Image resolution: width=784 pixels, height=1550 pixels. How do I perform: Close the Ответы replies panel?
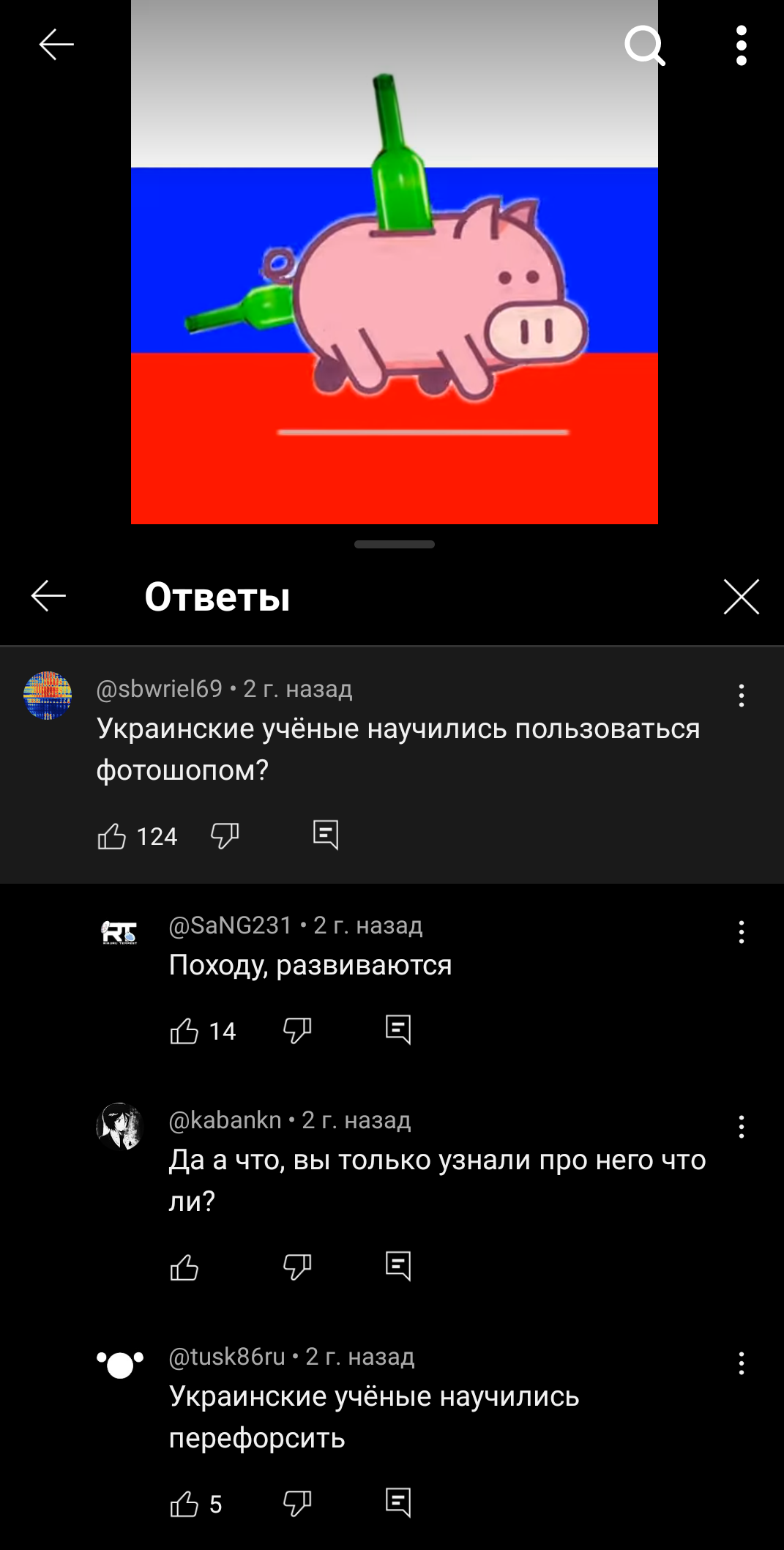click(742, 596)
